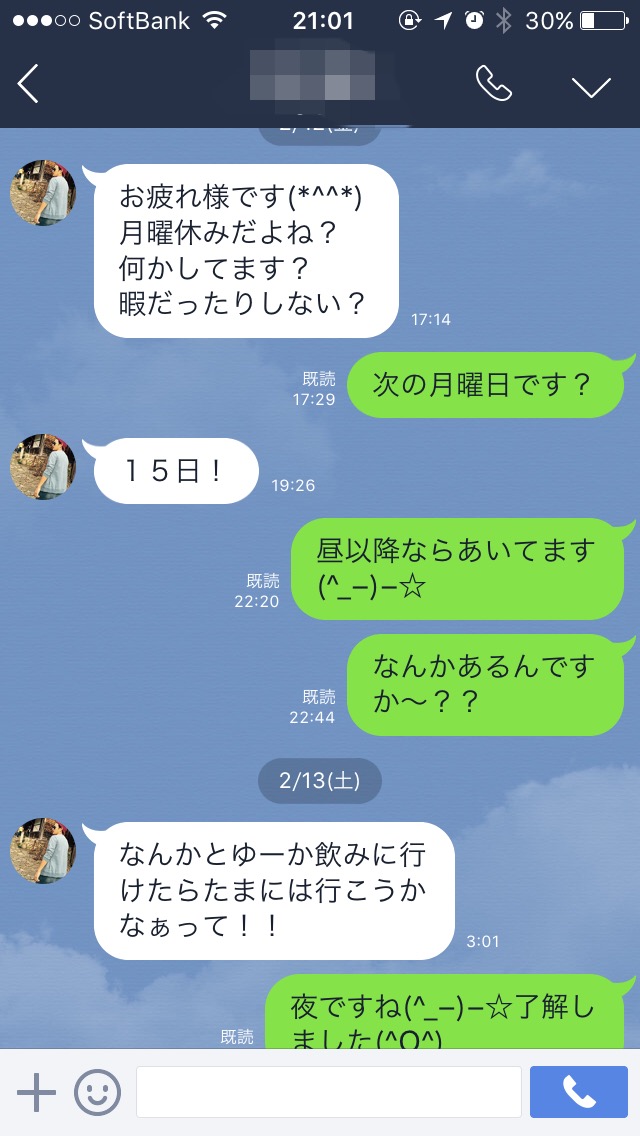Expand the chat options chevron menu
This screenshot has width=640, height=1136.
(x=591, y=87)
